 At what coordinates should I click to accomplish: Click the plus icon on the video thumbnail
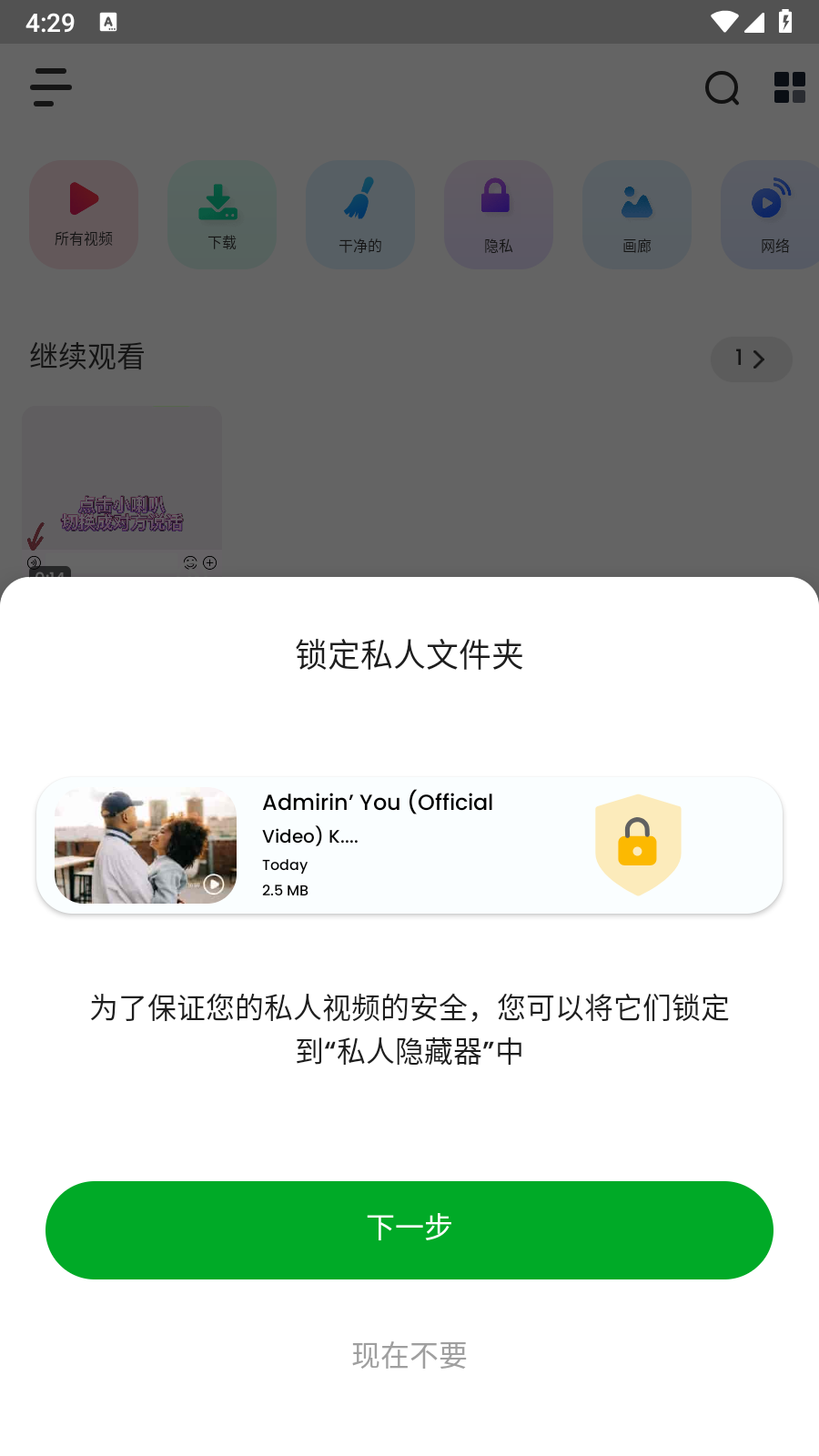point(210,562)
